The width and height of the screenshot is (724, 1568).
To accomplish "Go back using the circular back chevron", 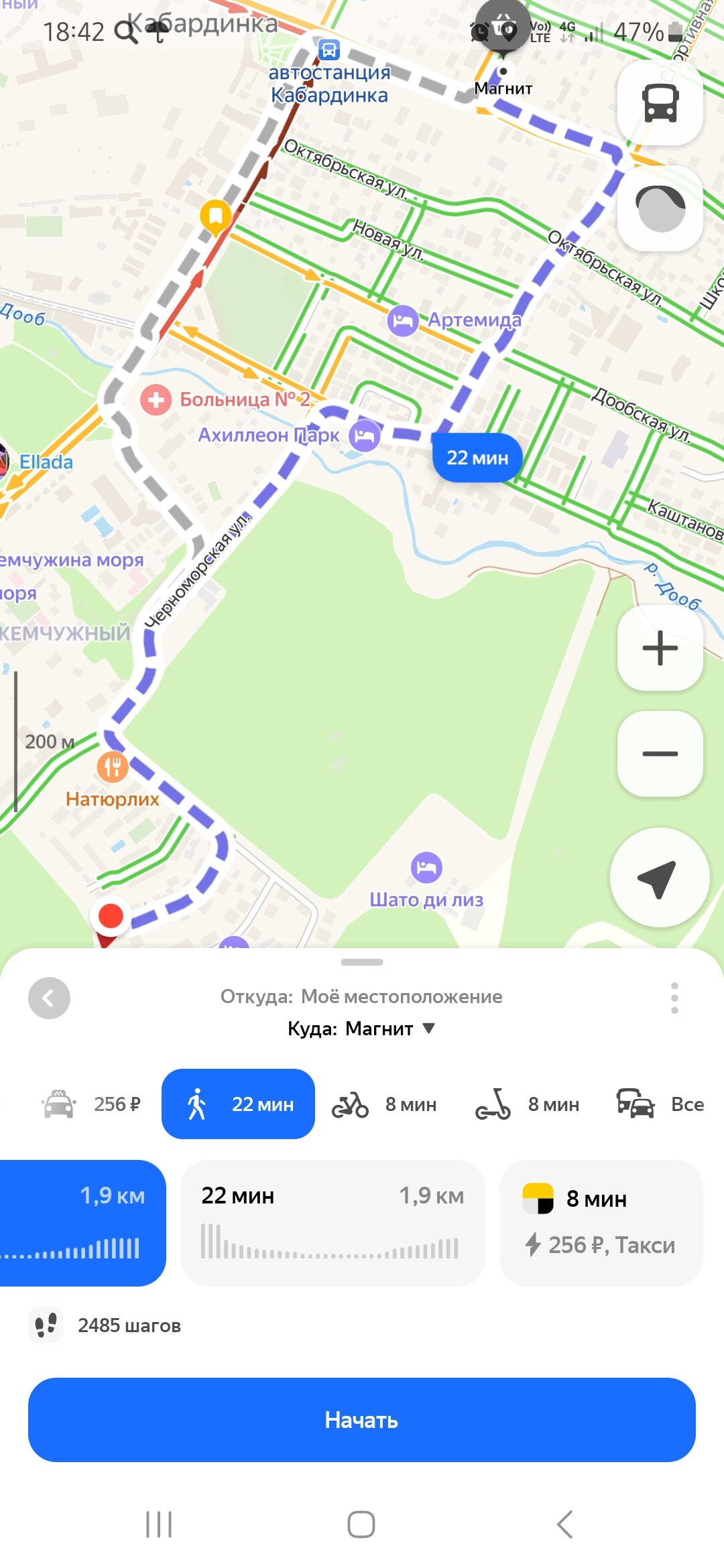I will point(49,997).
